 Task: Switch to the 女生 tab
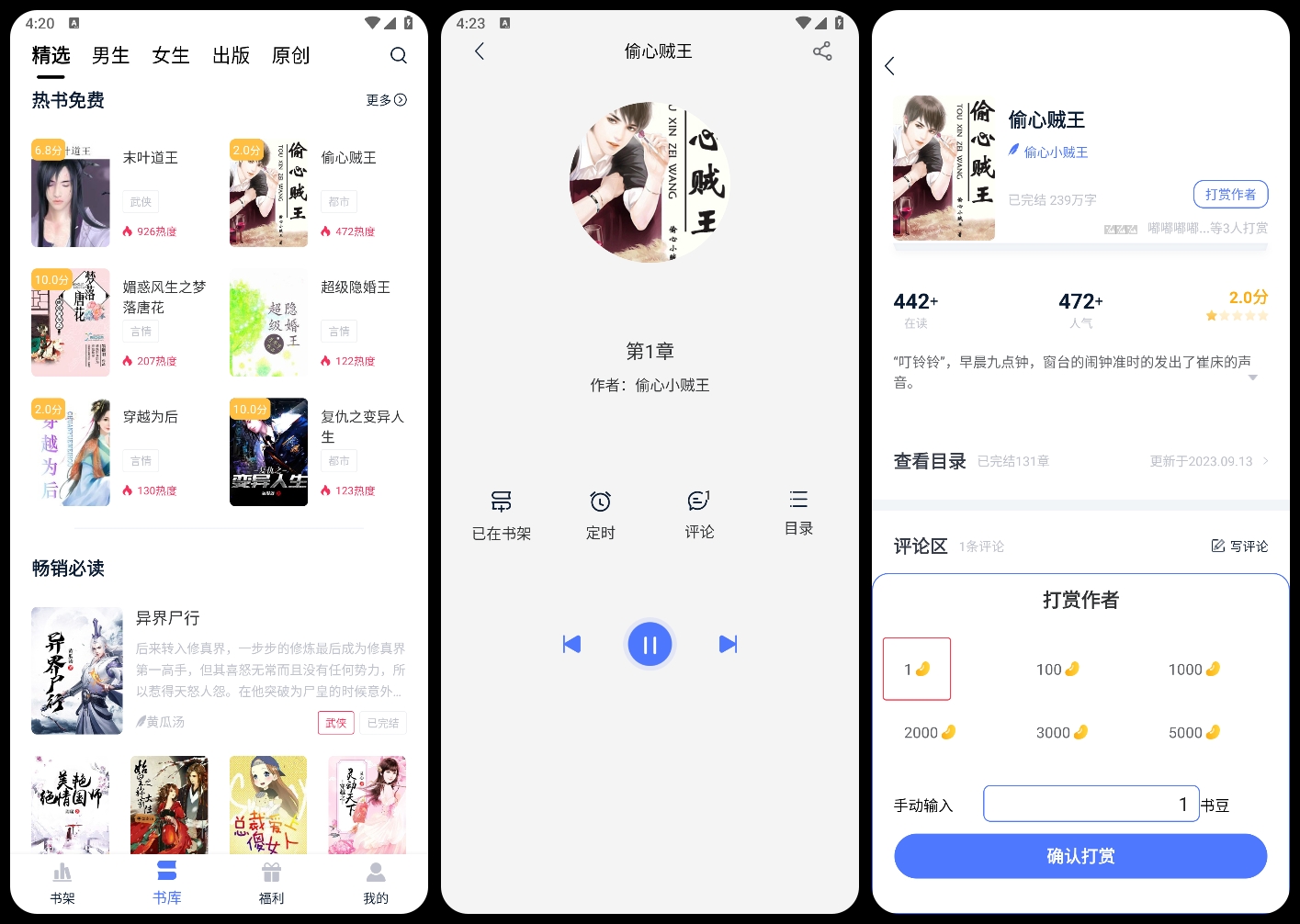point(170,55)
